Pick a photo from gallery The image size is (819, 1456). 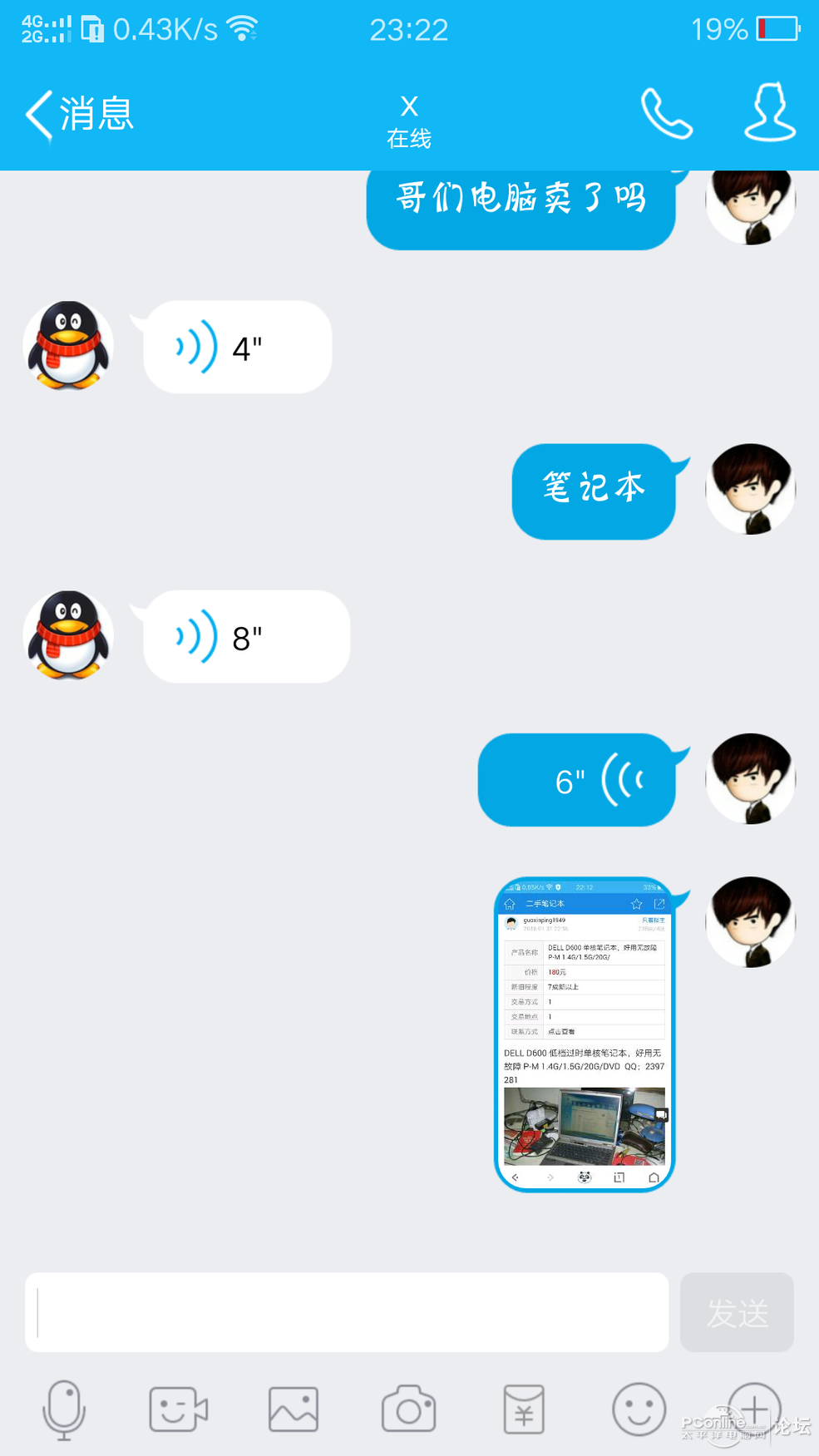(x=294, y=1409)
